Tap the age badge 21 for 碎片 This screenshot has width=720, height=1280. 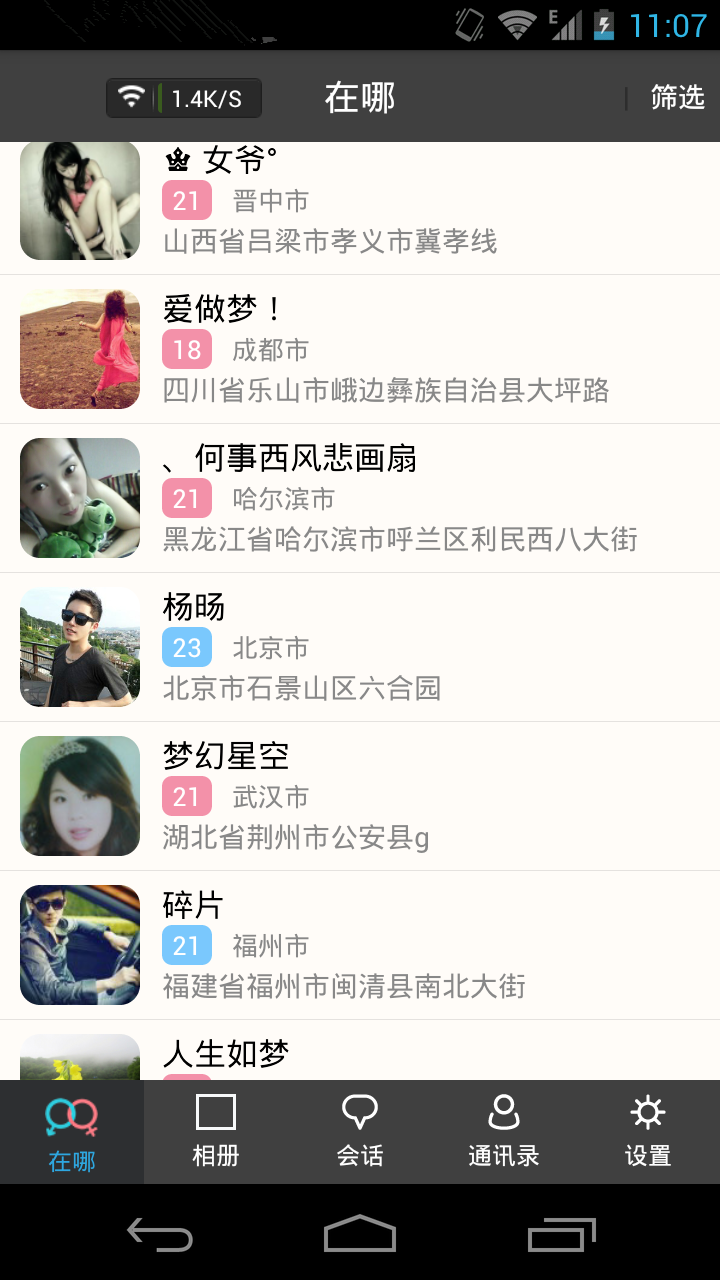(186, 945)
